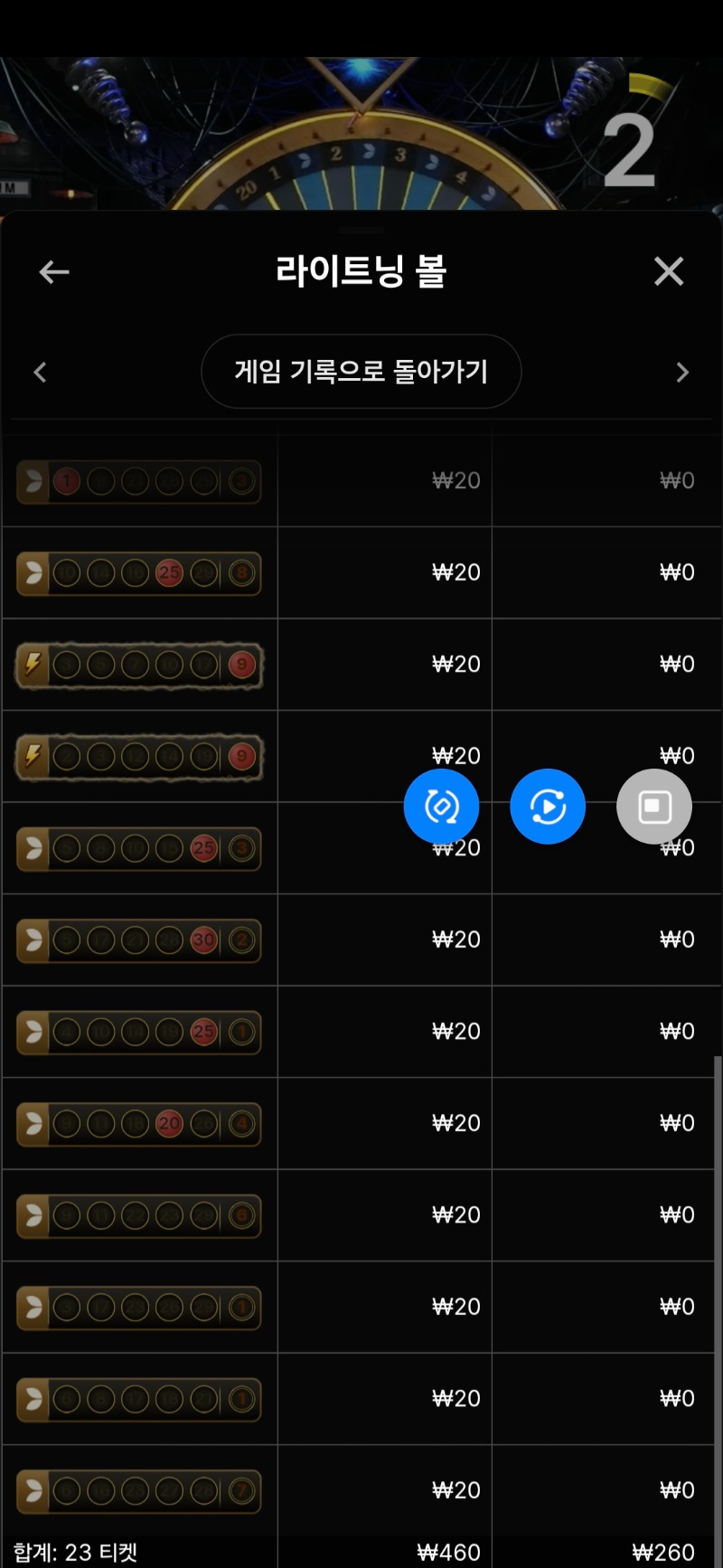Close the 라이트닝 볼 panel
Screen dimensions: 723x1568
(668, 271)
